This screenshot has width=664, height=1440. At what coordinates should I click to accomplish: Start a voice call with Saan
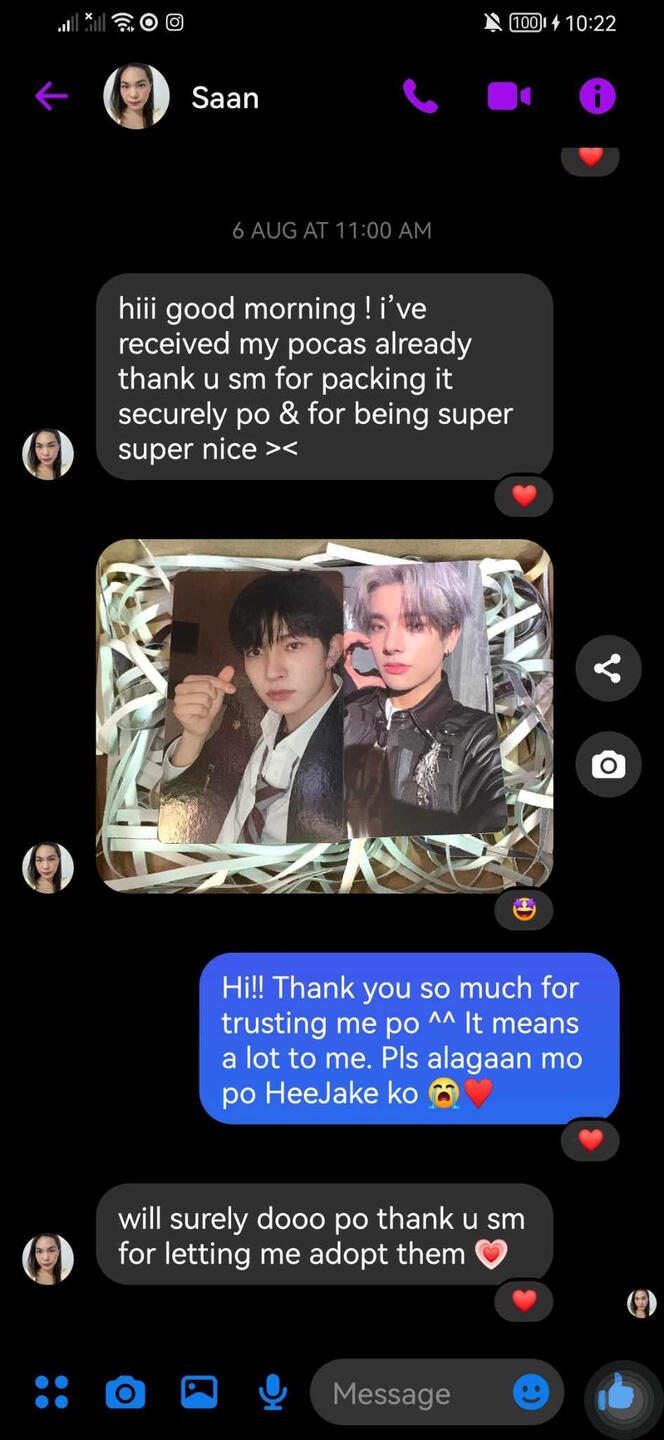pos(420,96)
